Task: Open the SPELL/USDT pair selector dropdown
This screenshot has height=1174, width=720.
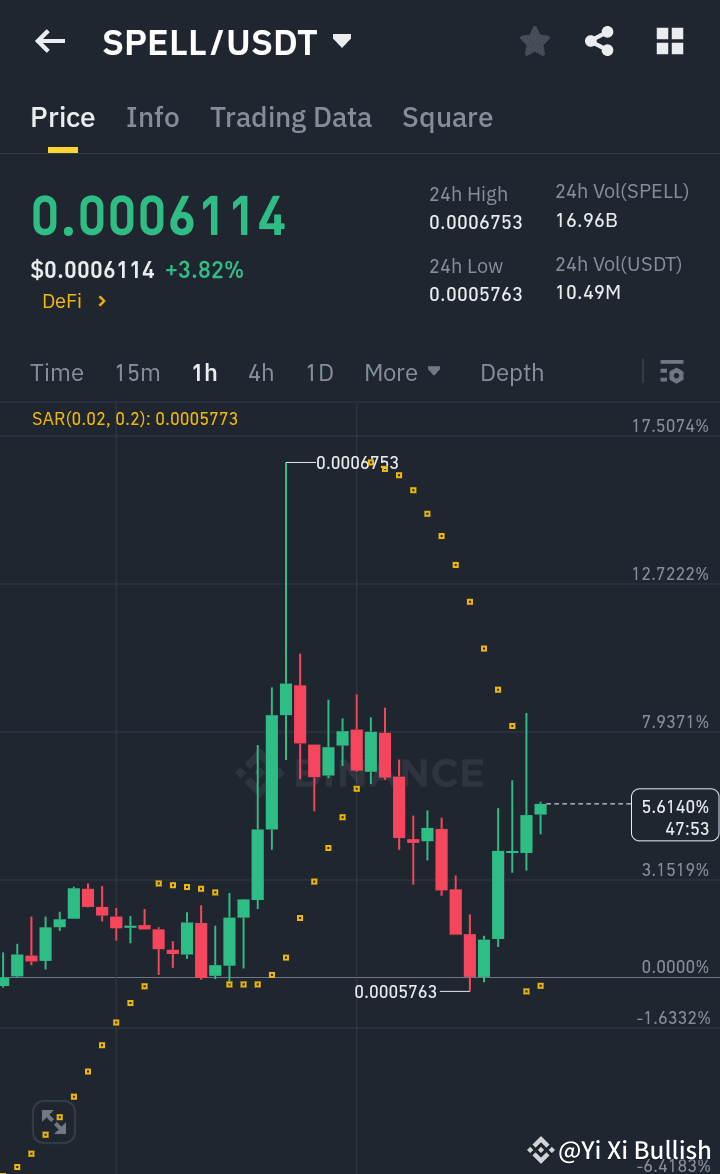Action: point(340,41)
